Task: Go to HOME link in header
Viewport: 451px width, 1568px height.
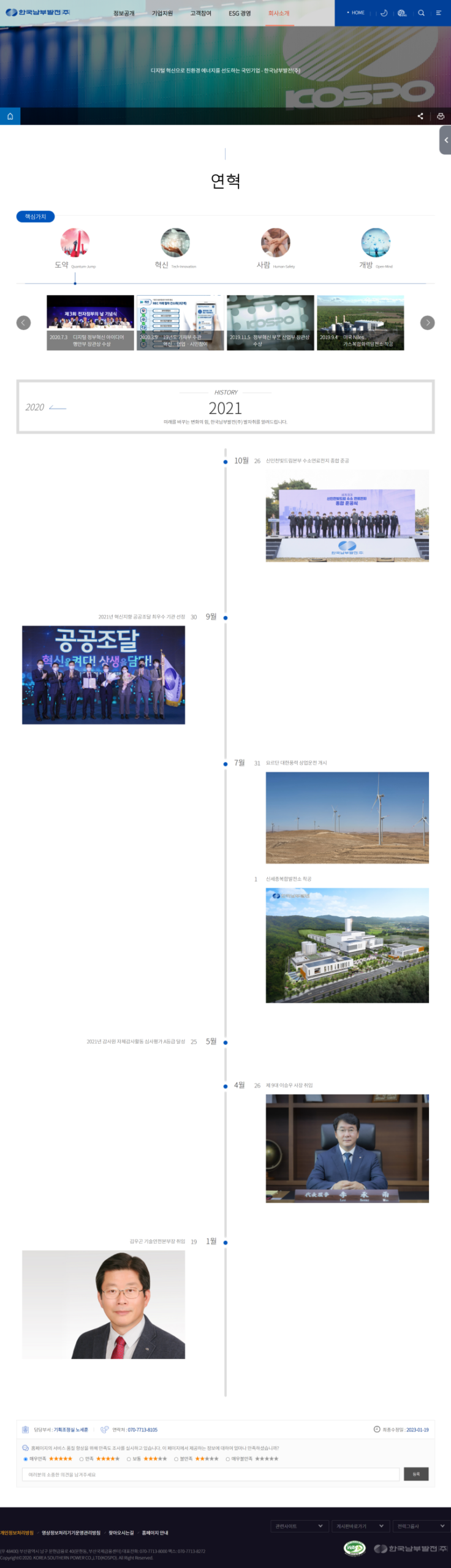Action: coord(355,13)
